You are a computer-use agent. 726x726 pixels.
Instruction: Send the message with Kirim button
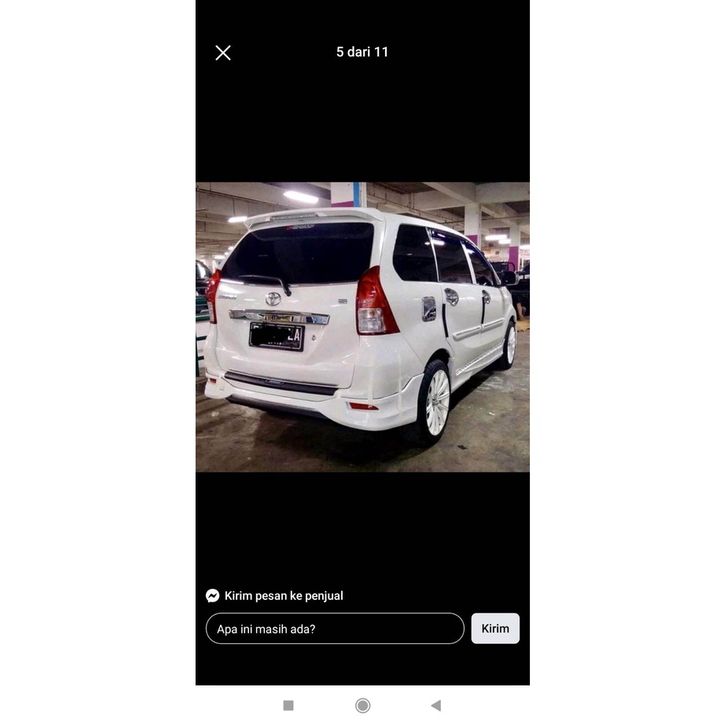(495, 629)
